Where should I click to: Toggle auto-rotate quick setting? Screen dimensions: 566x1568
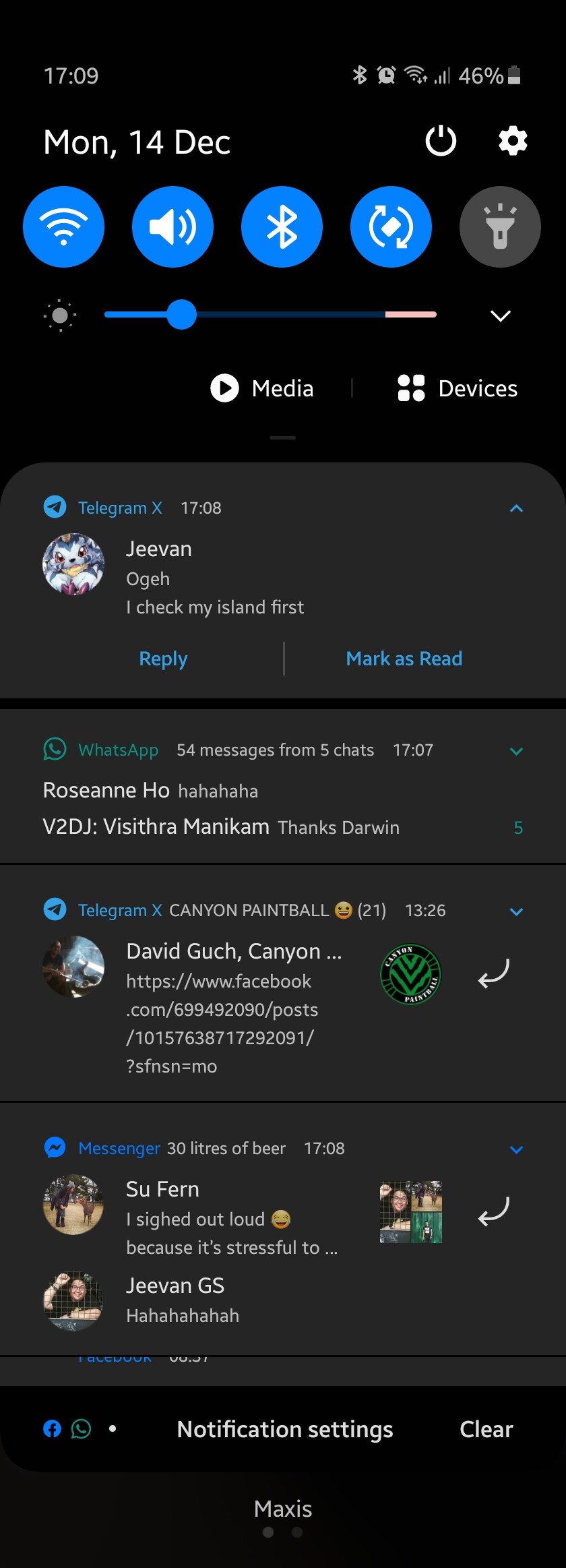click(391, 227)
